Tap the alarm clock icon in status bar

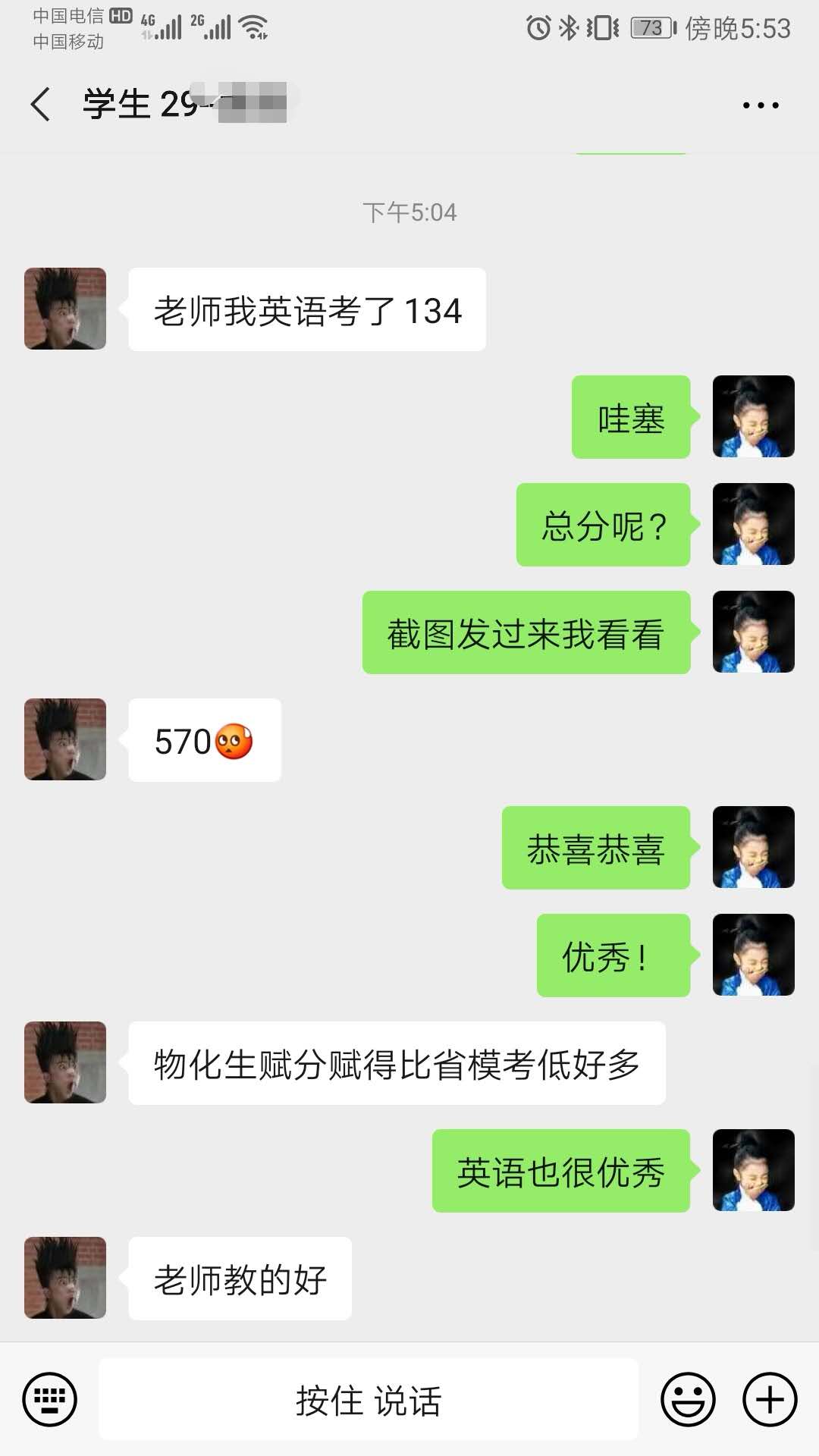[538, 27]
